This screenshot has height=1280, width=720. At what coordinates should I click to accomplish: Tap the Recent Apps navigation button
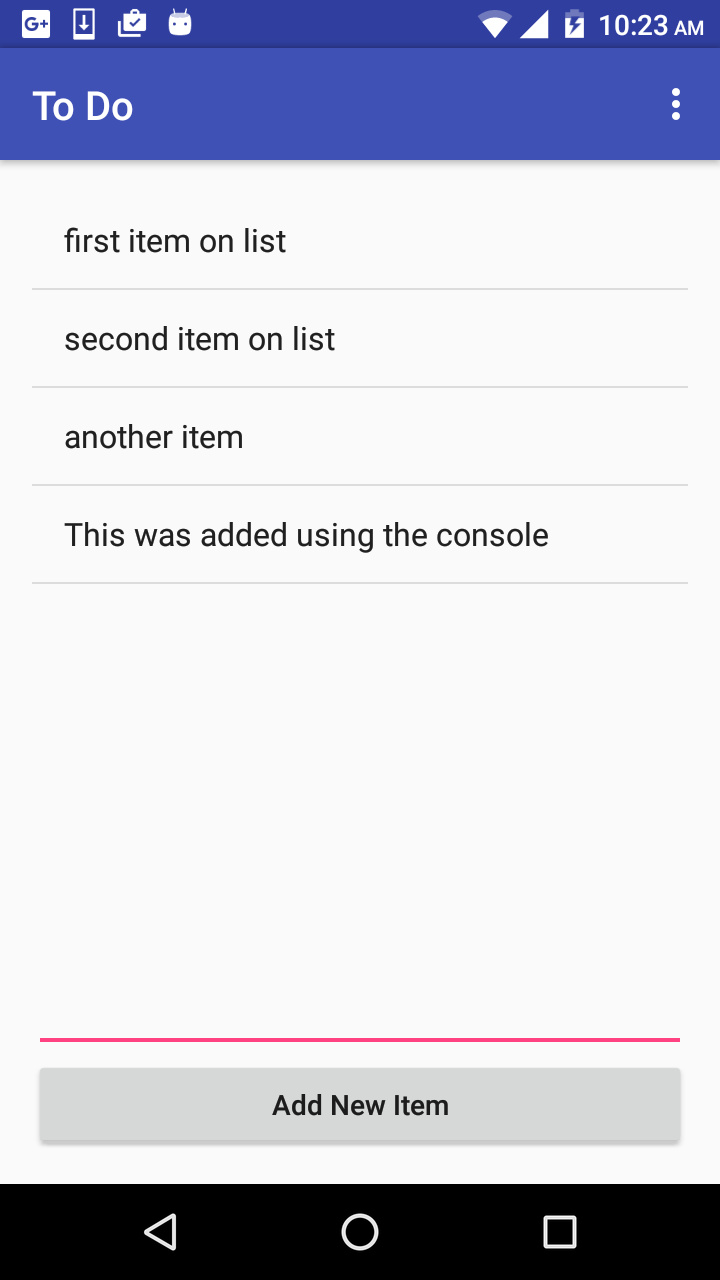coord(560,1231)
